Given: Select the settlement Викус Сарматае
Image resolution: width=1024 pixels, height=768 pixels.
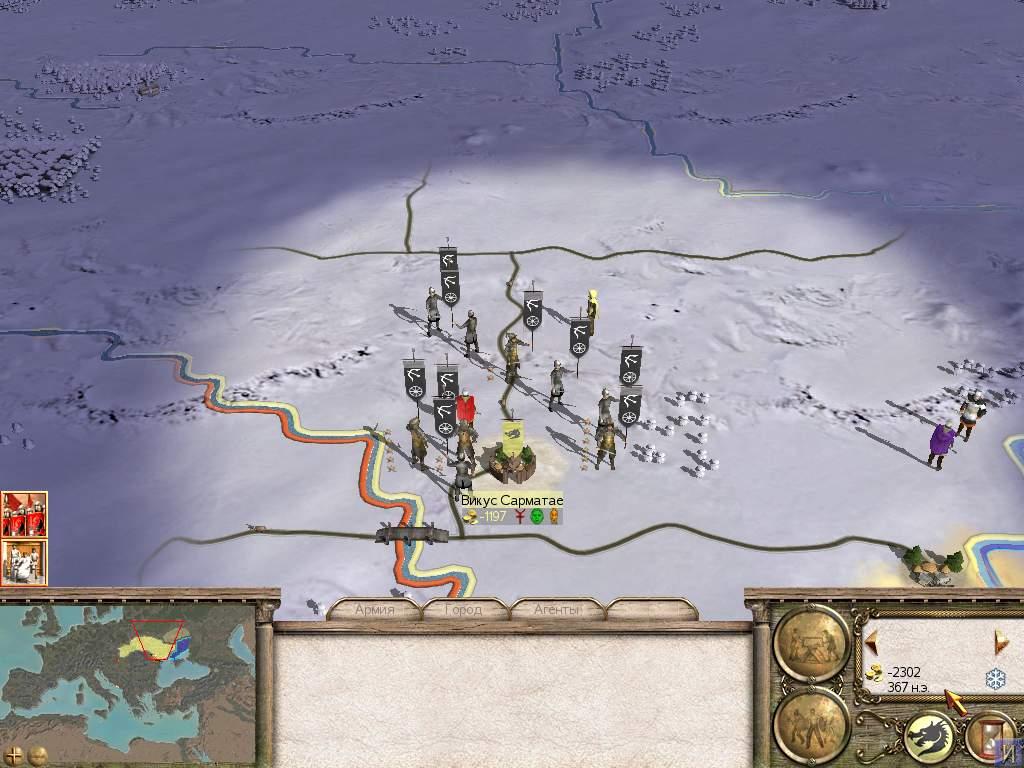Looking at the screenshot, I should click(512, 458).
